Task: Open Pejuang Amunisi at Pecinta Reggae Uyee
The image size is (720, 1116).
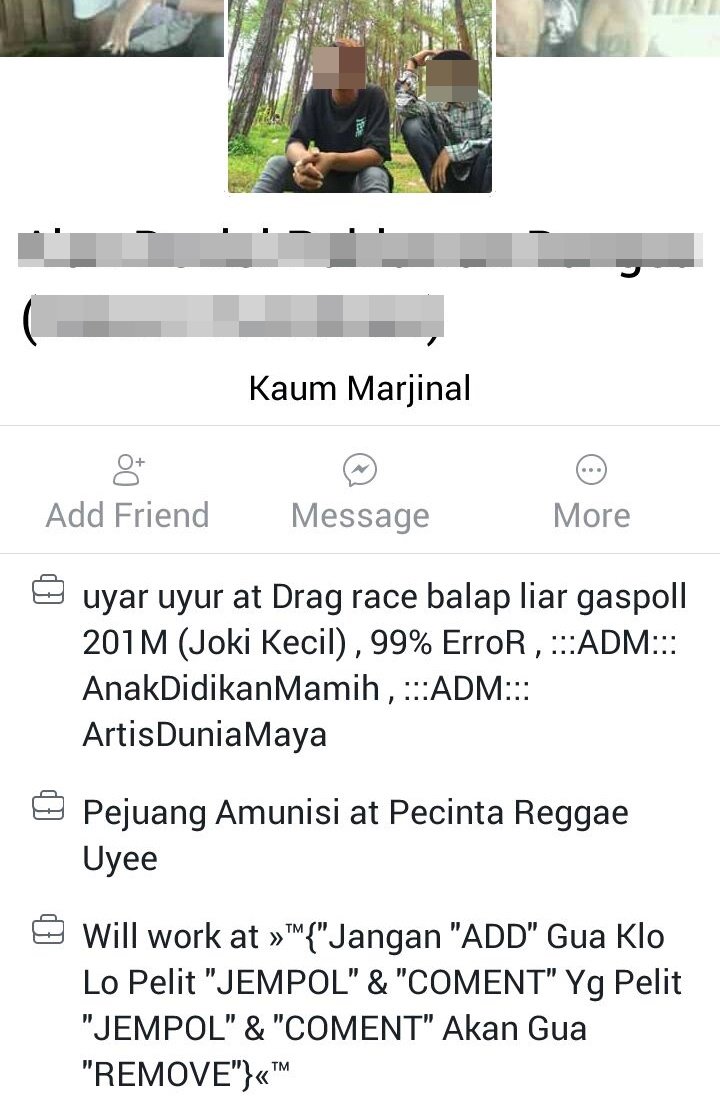Action: click(355, 835)
